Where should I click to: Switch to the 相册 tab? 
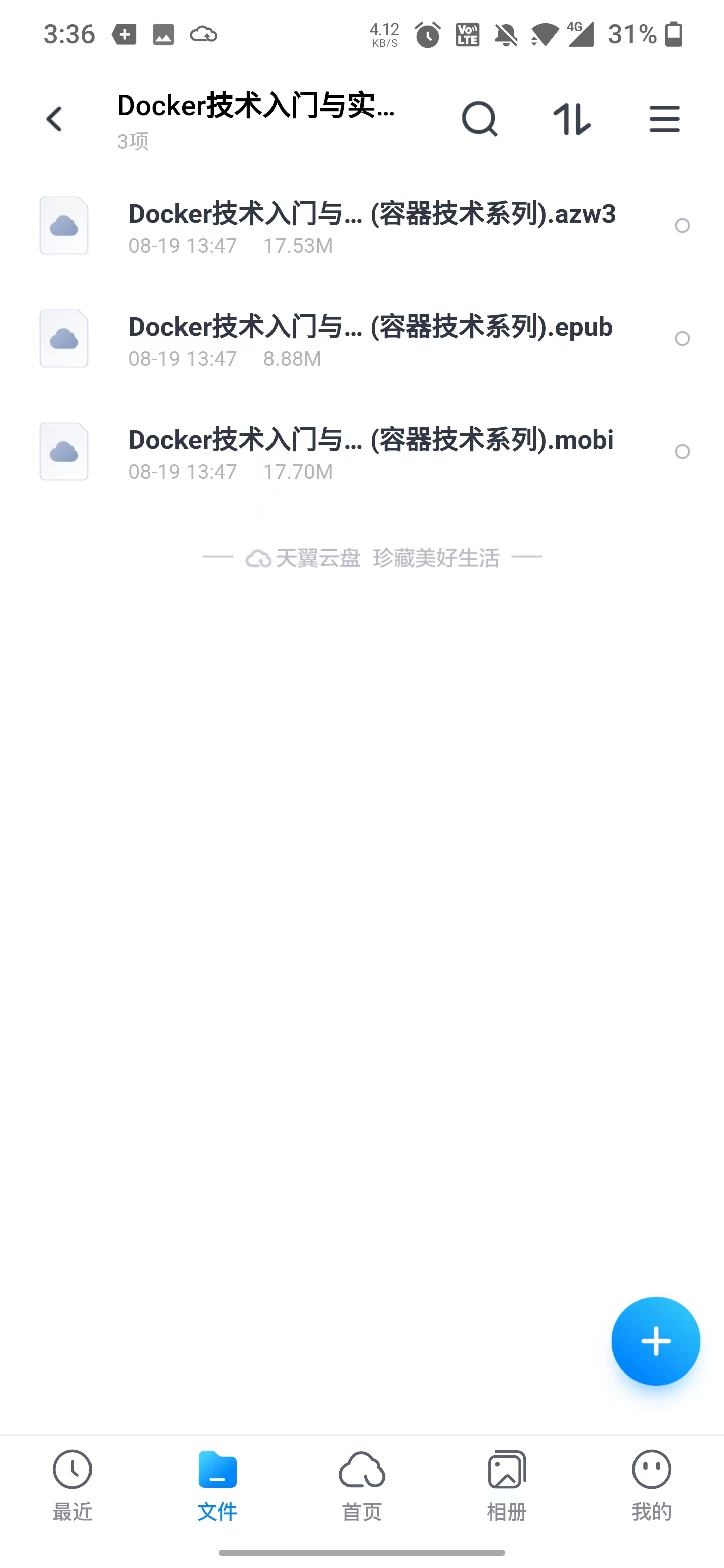click(507, 1485)
